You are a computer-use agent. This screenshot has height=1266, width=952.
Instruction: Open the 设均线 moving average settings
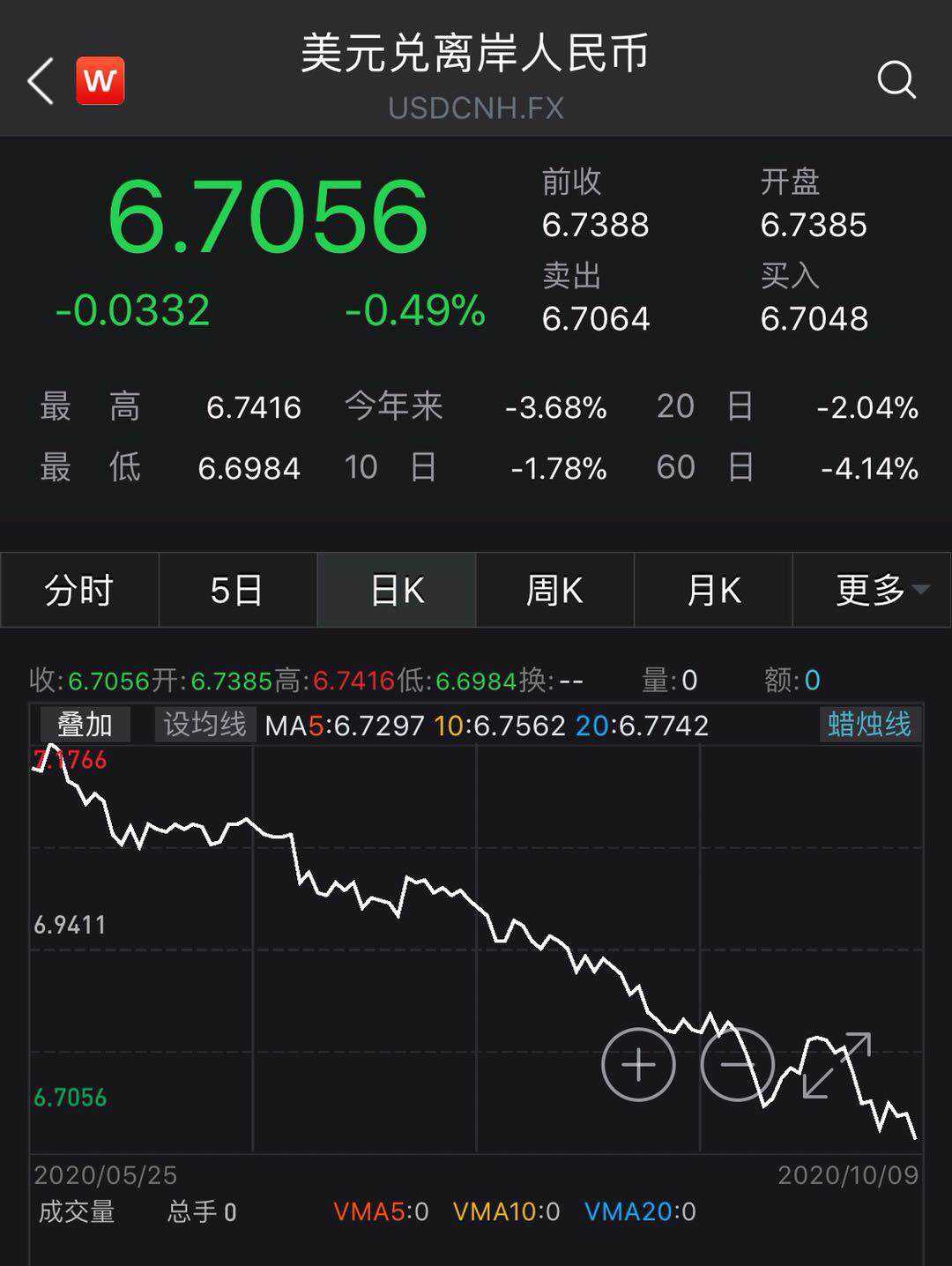(205, 725)
